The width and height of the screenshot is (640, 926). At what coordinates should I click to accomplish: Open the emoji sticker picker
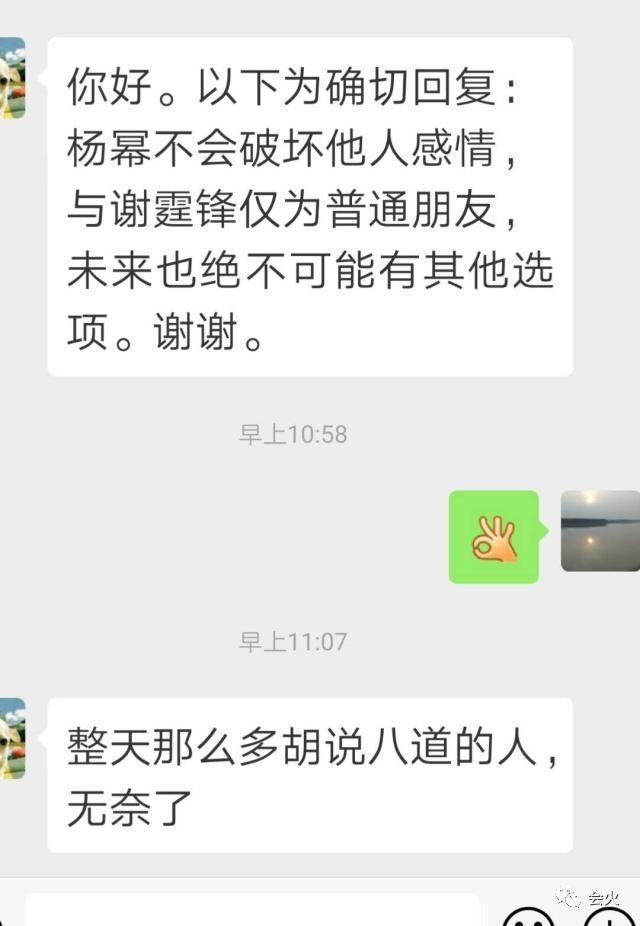pos(528,915)
